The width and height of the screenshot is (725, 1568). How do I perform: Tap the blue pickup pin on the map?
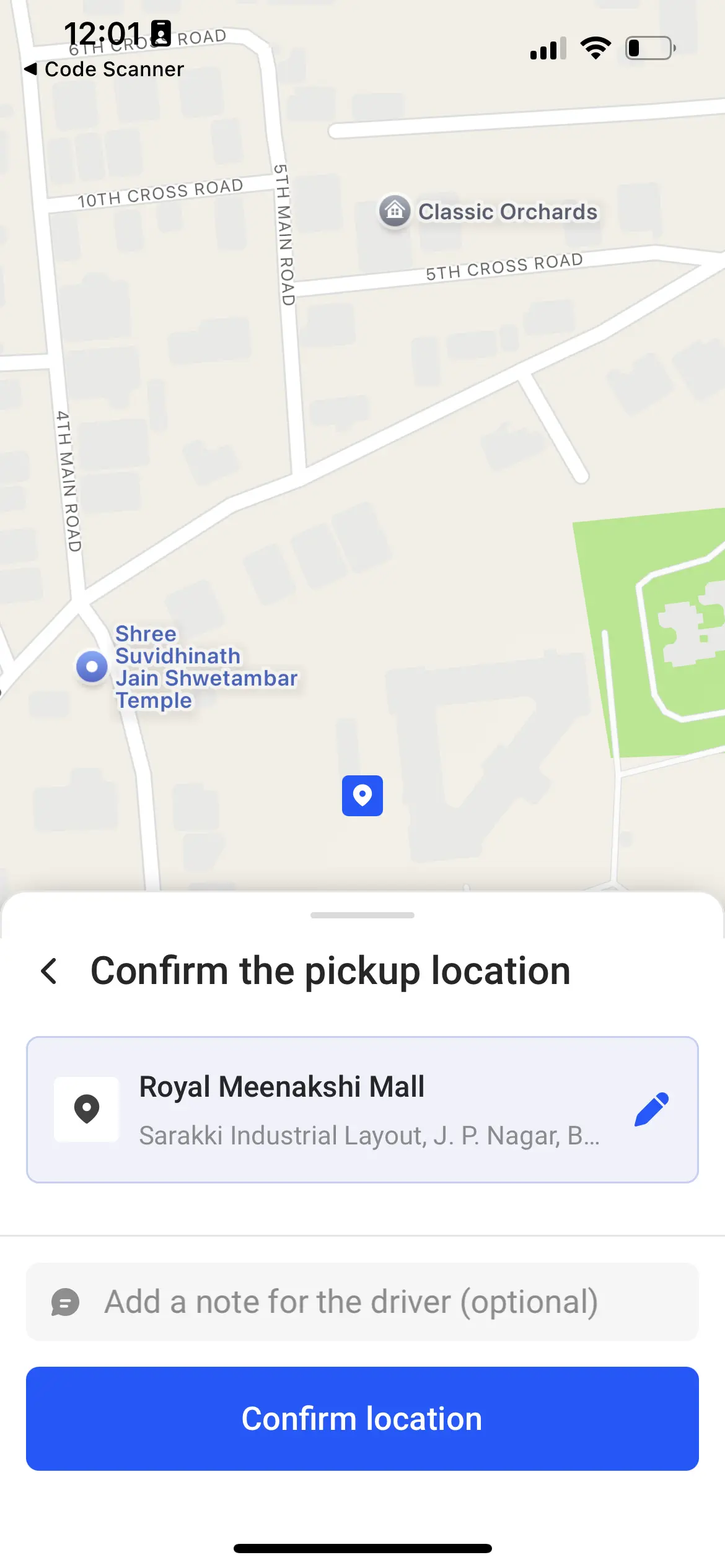(362, 796)
